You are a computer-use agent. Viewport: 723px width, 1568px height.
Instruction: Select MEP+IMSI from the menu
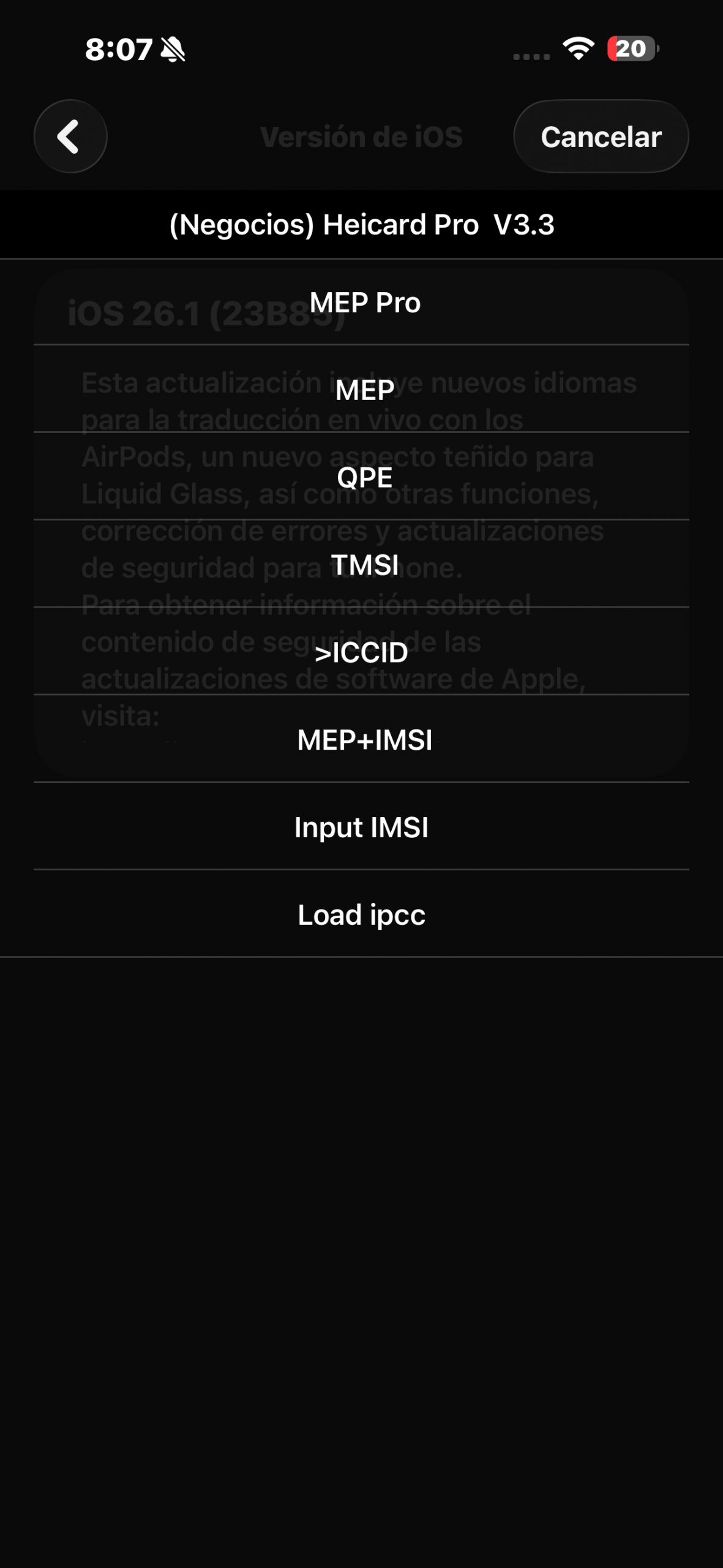pos(364,740)
